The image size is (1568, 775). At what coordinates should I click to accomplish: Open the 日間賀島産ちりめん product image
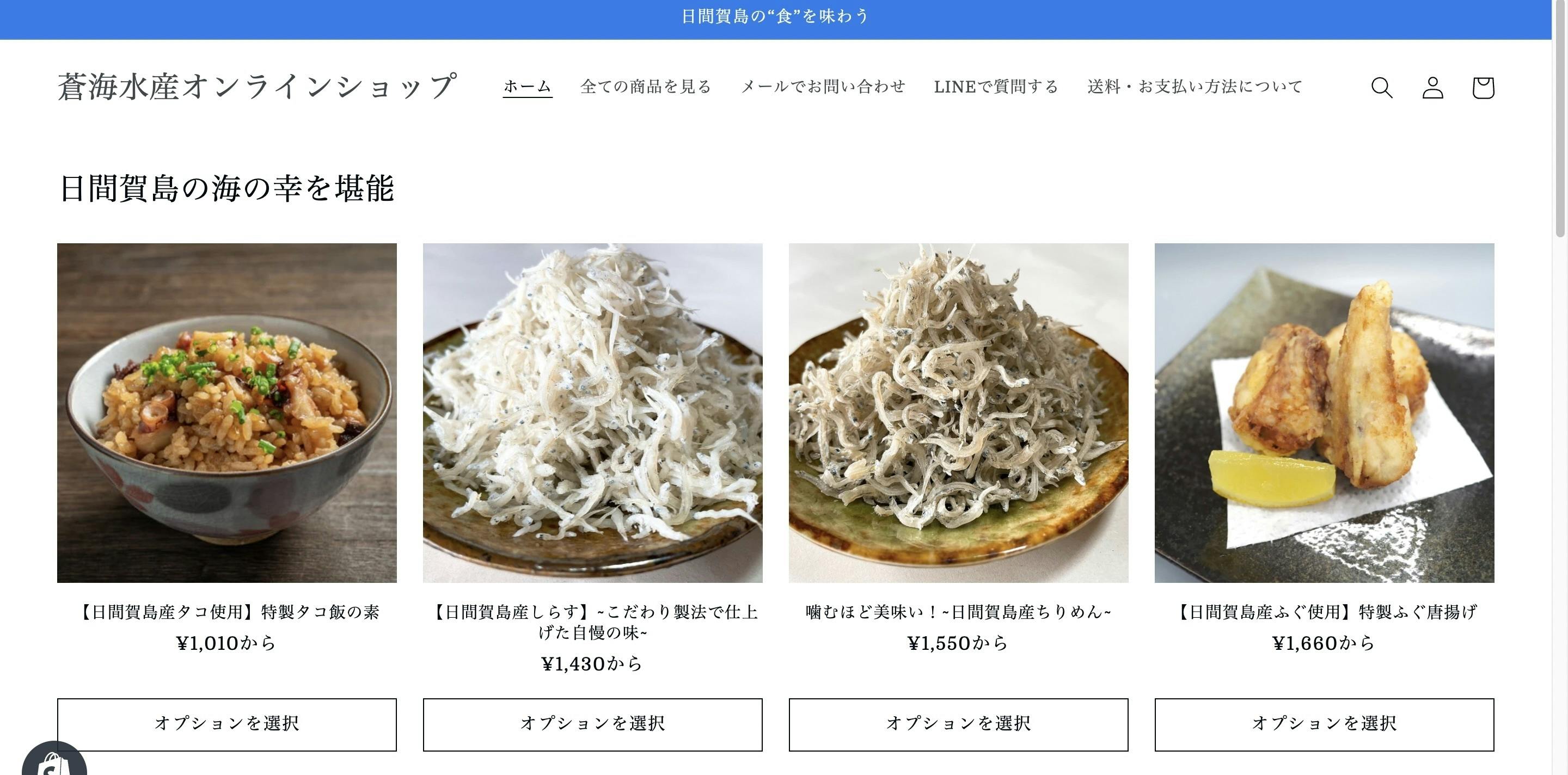click(958, 413)
